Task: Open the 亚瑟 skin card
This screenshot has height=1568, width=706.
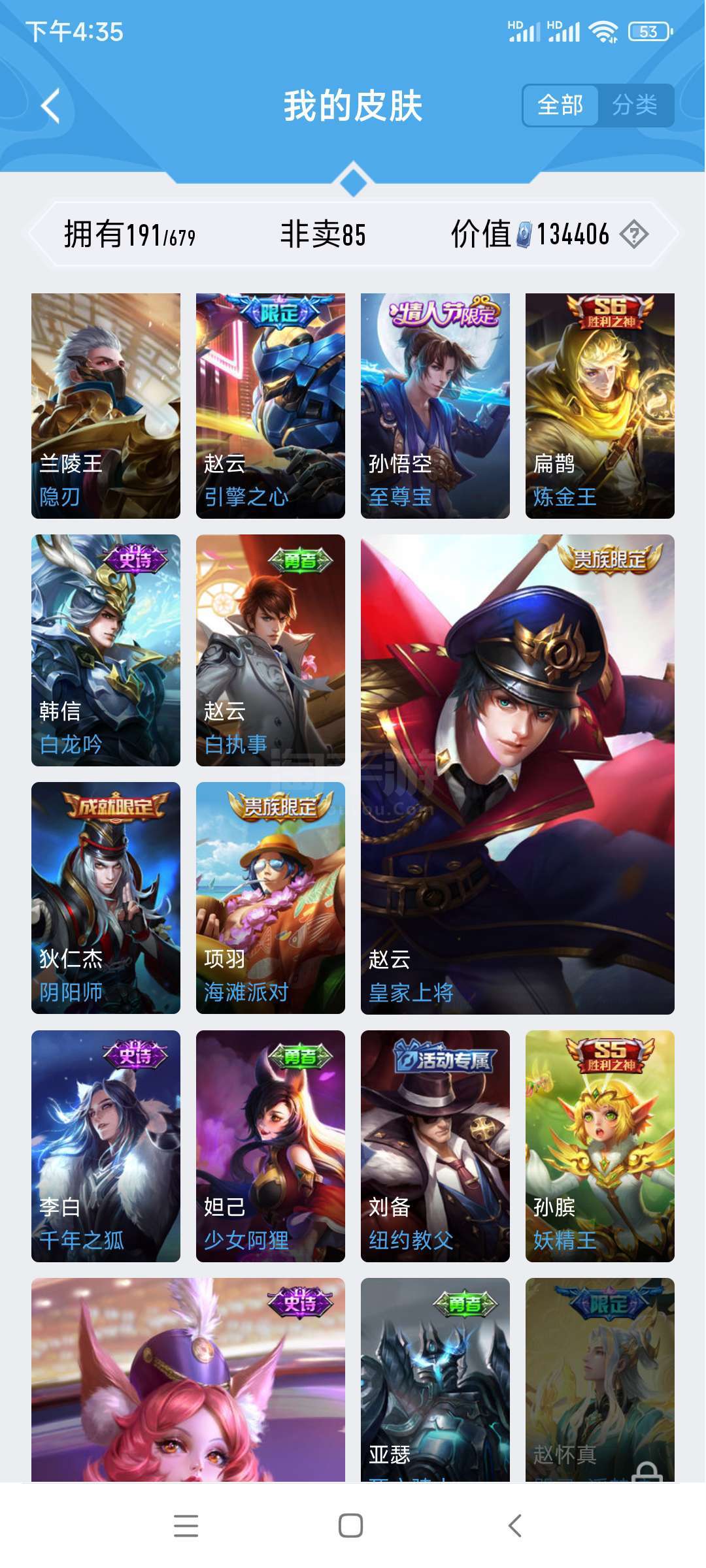Action: pyautogui.click(x=435, y=1379)
